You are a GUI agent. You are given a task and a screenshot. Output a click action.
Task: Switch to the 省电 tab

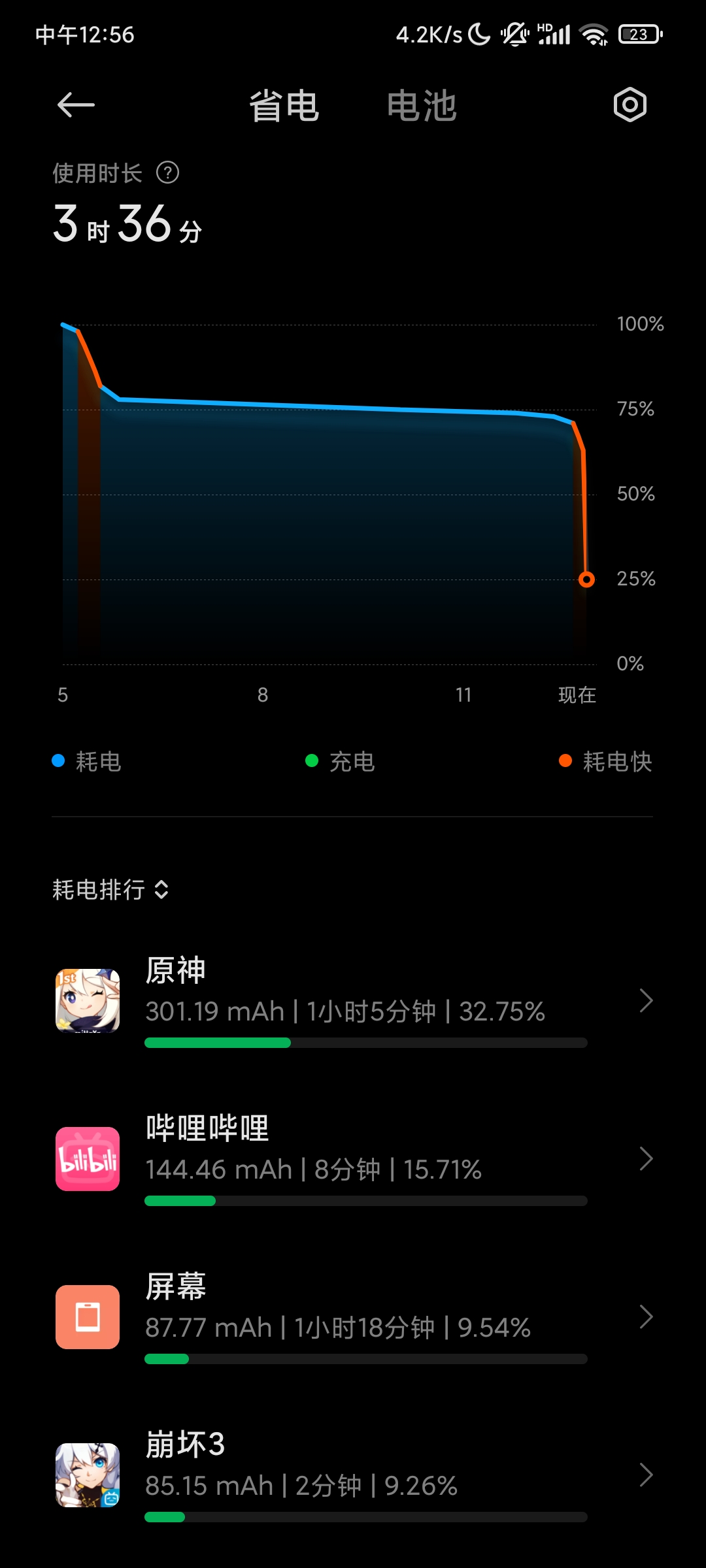tap(284, 106)
